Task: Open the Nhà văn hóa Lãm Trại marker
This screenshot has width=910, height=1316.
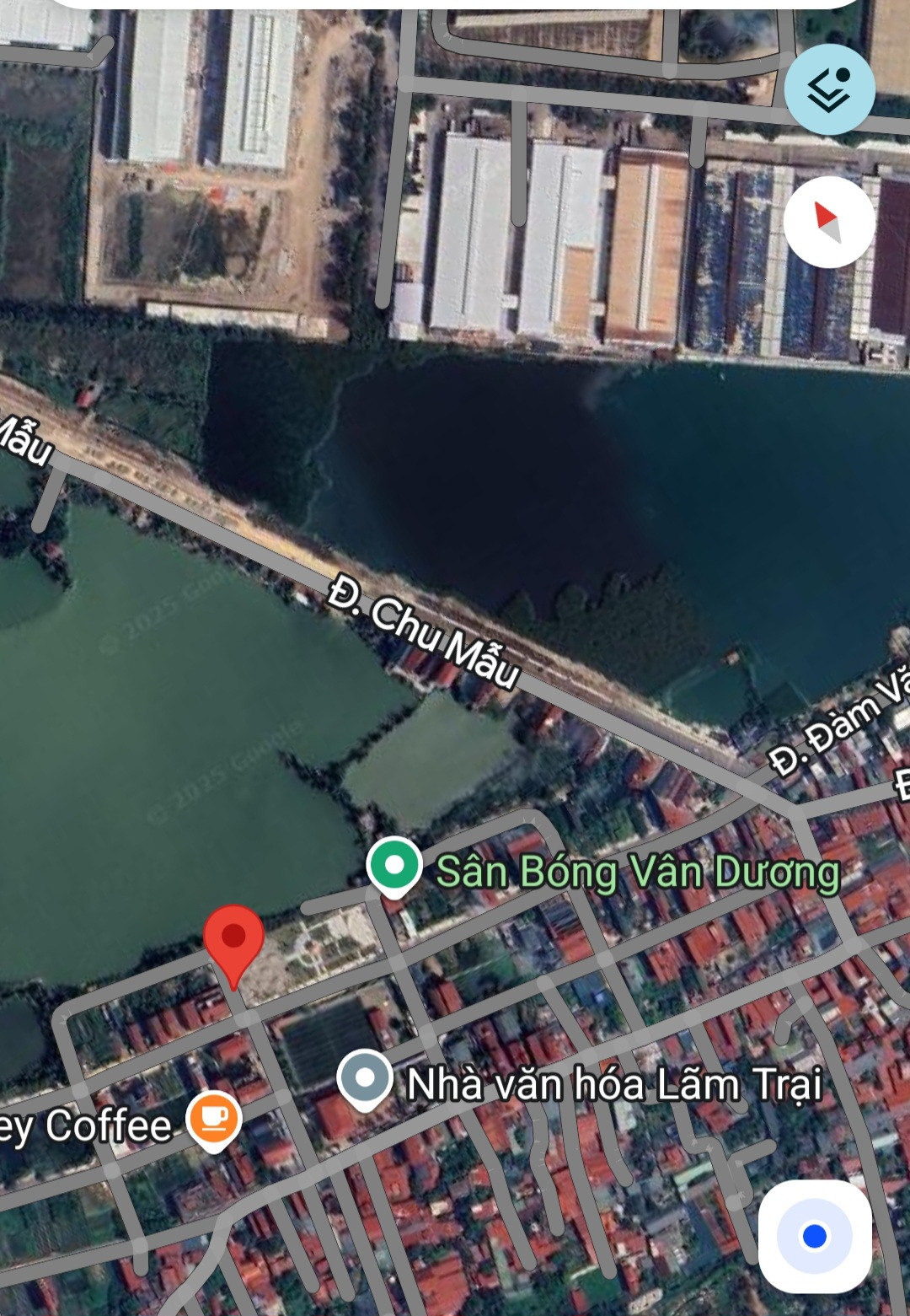Action: tap(365, 1079)
